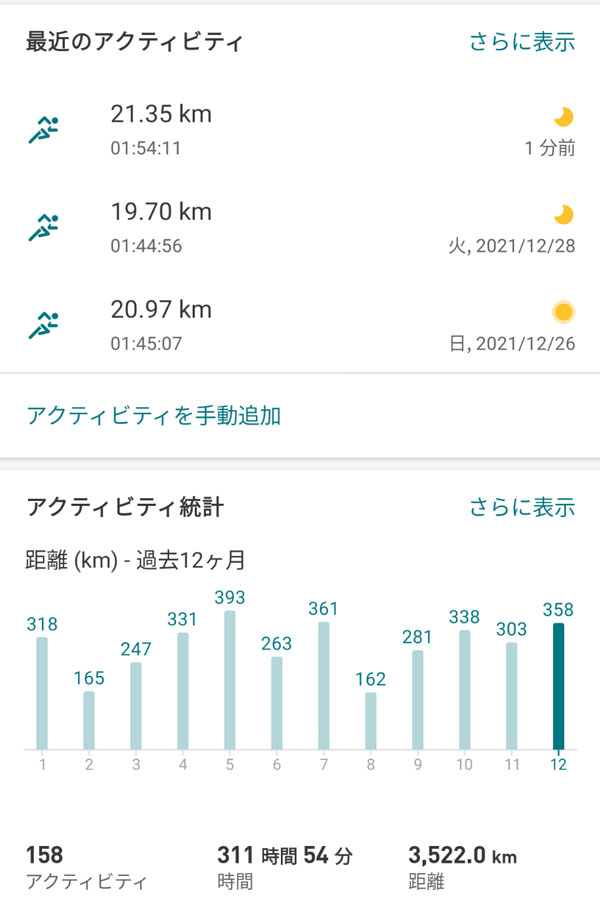The height and width of the screenshot is (911, 600).
Task: Open the 21.35 km running activity
Action: point(300,130)
